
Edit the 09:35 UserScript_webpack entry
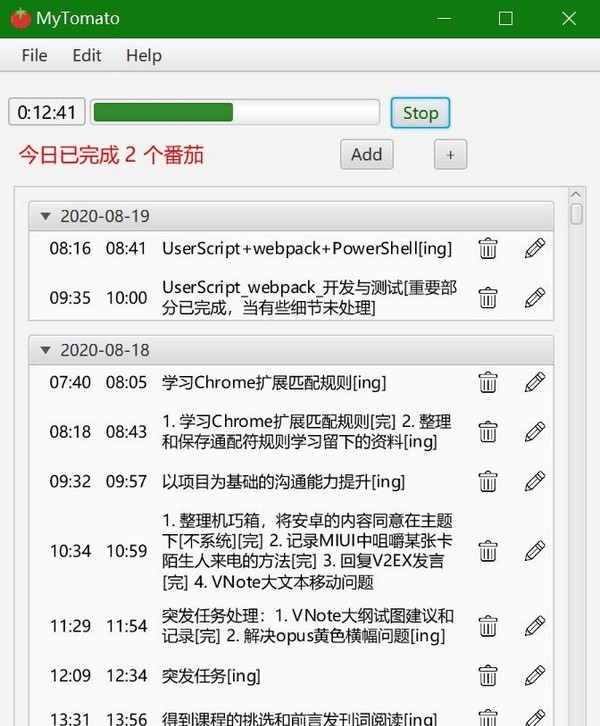pos(535,298)
